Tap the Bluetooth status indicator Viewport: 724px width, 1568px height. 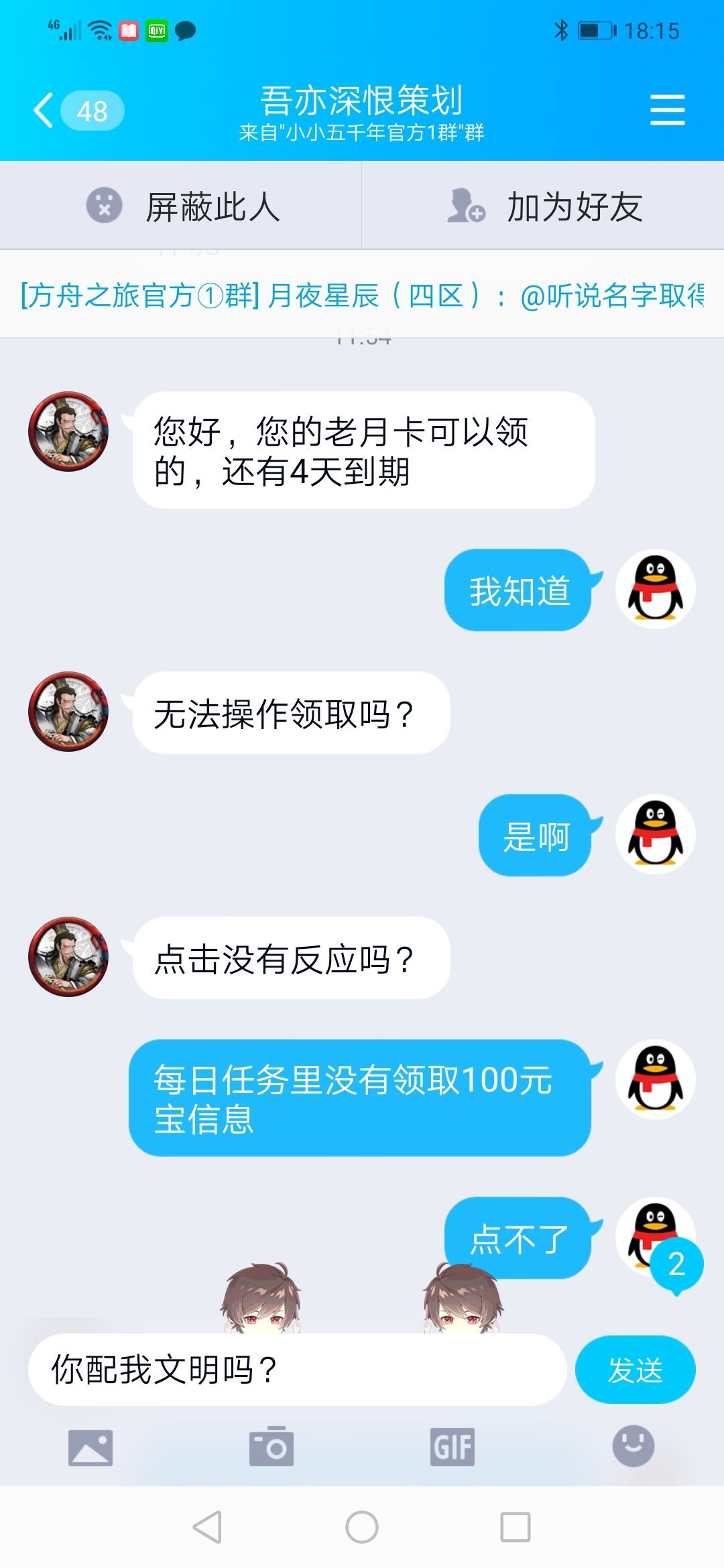tap(562, 31)
